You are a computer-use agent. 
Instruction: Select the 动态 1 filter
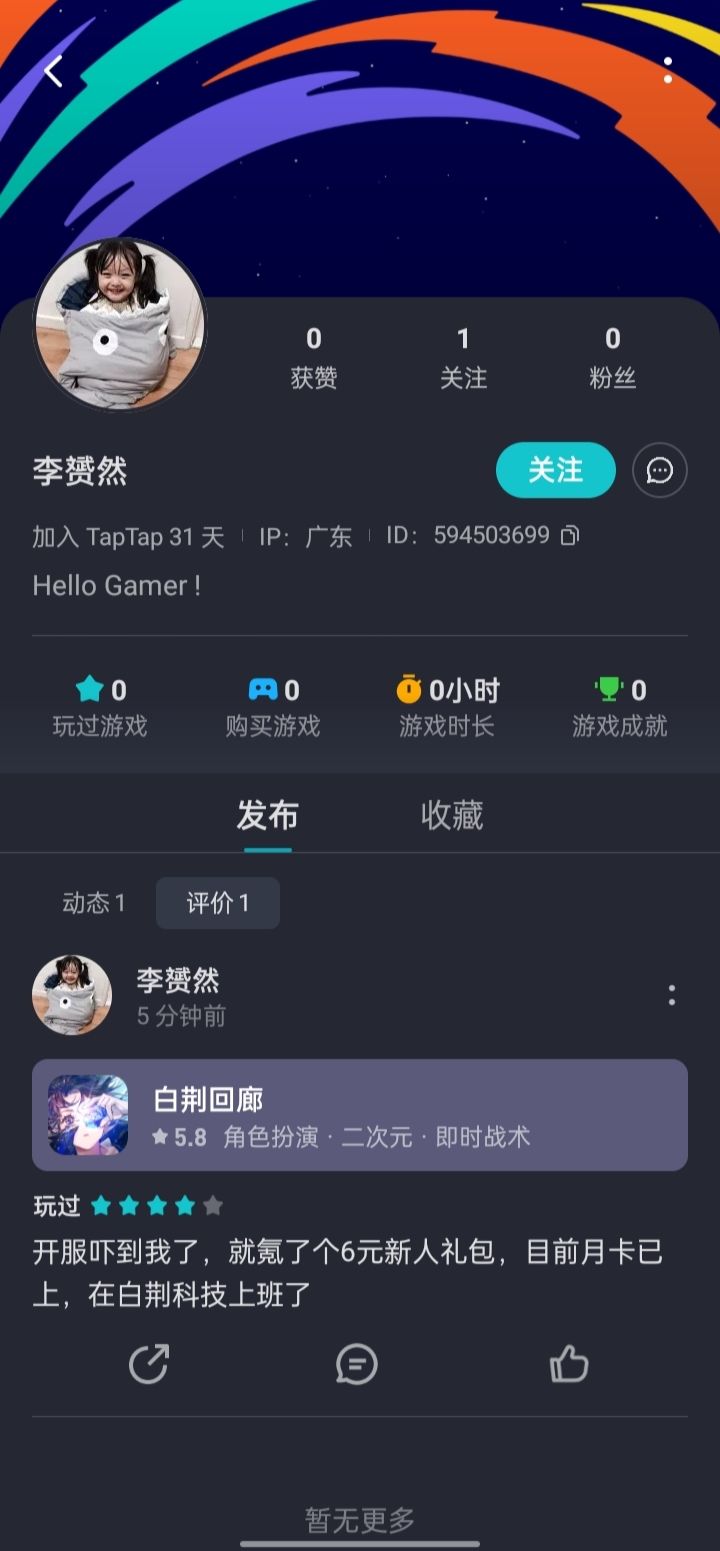click(x=94, y=903)
